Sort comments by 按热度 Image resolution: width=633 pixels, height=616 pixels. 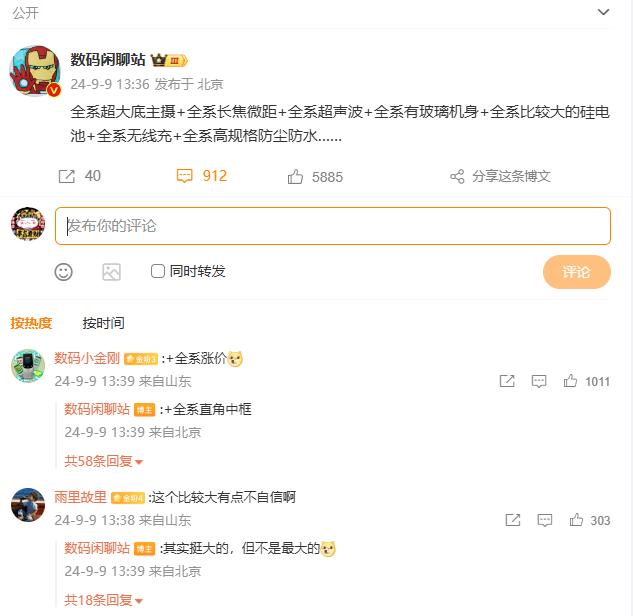pos(31,323)
